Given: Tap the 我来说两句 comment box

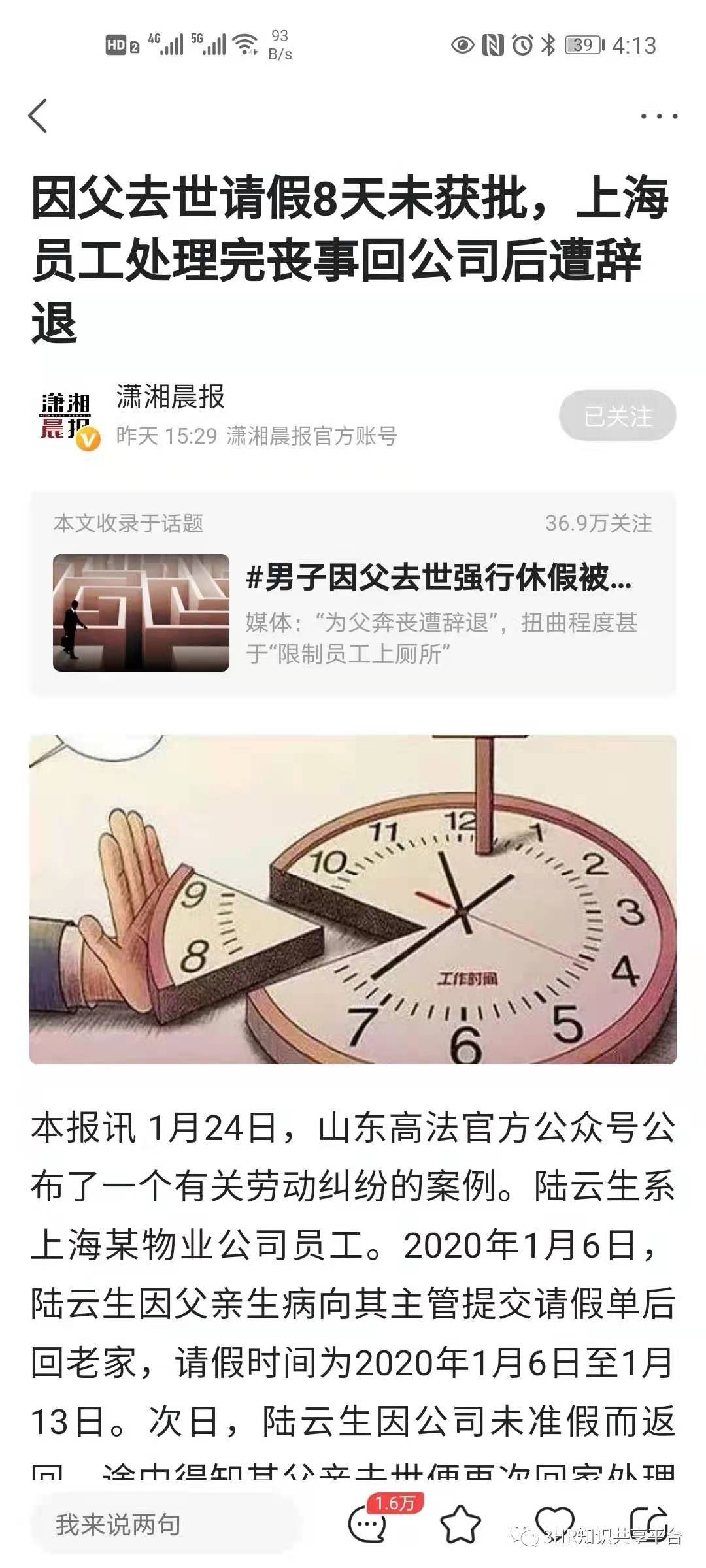Looking at the screenshot, I should pos(163,1525).
